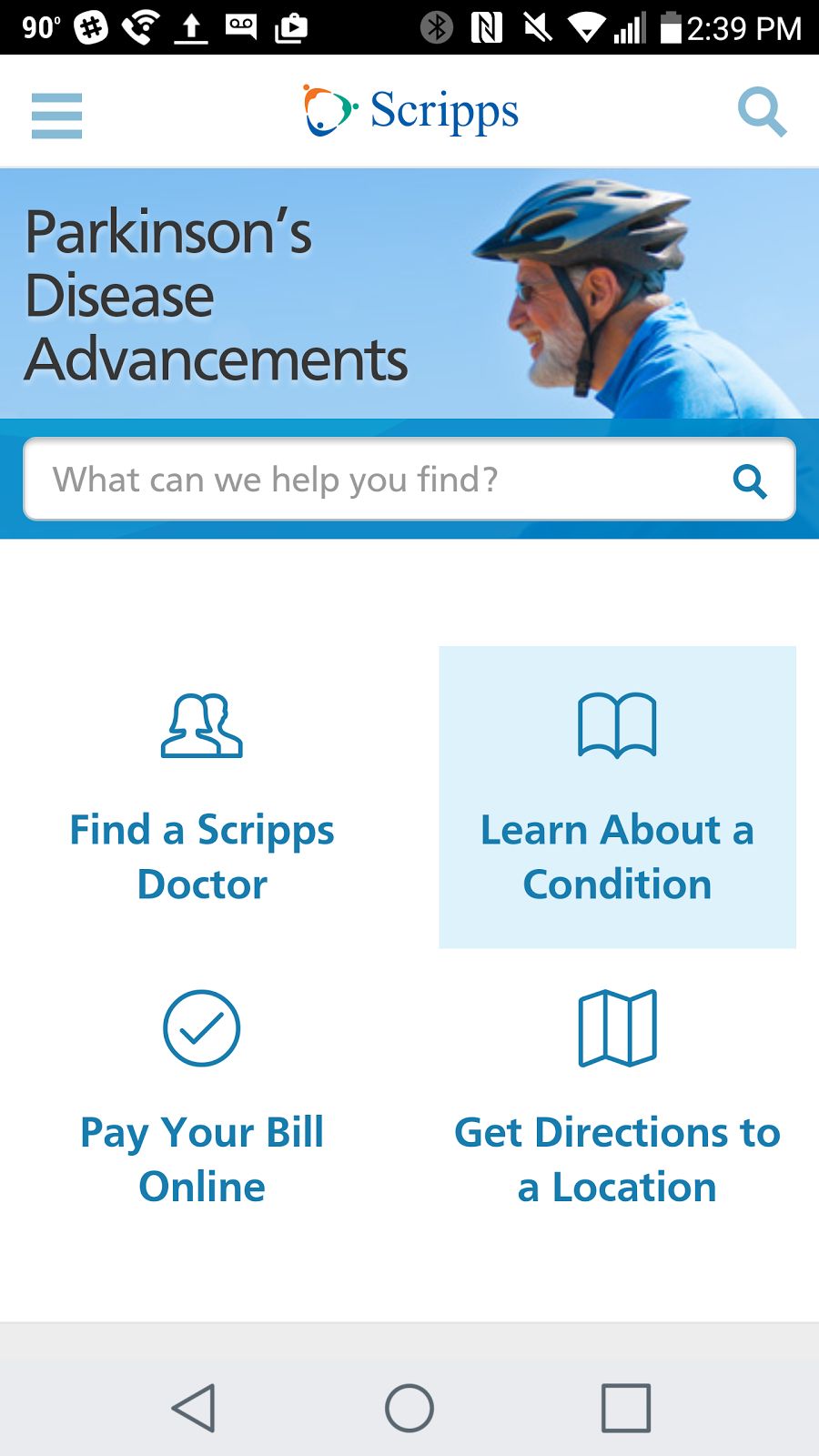Open Find a Scripps Doctor
This screenshot has height=1456, width=819.
point(202,797)
